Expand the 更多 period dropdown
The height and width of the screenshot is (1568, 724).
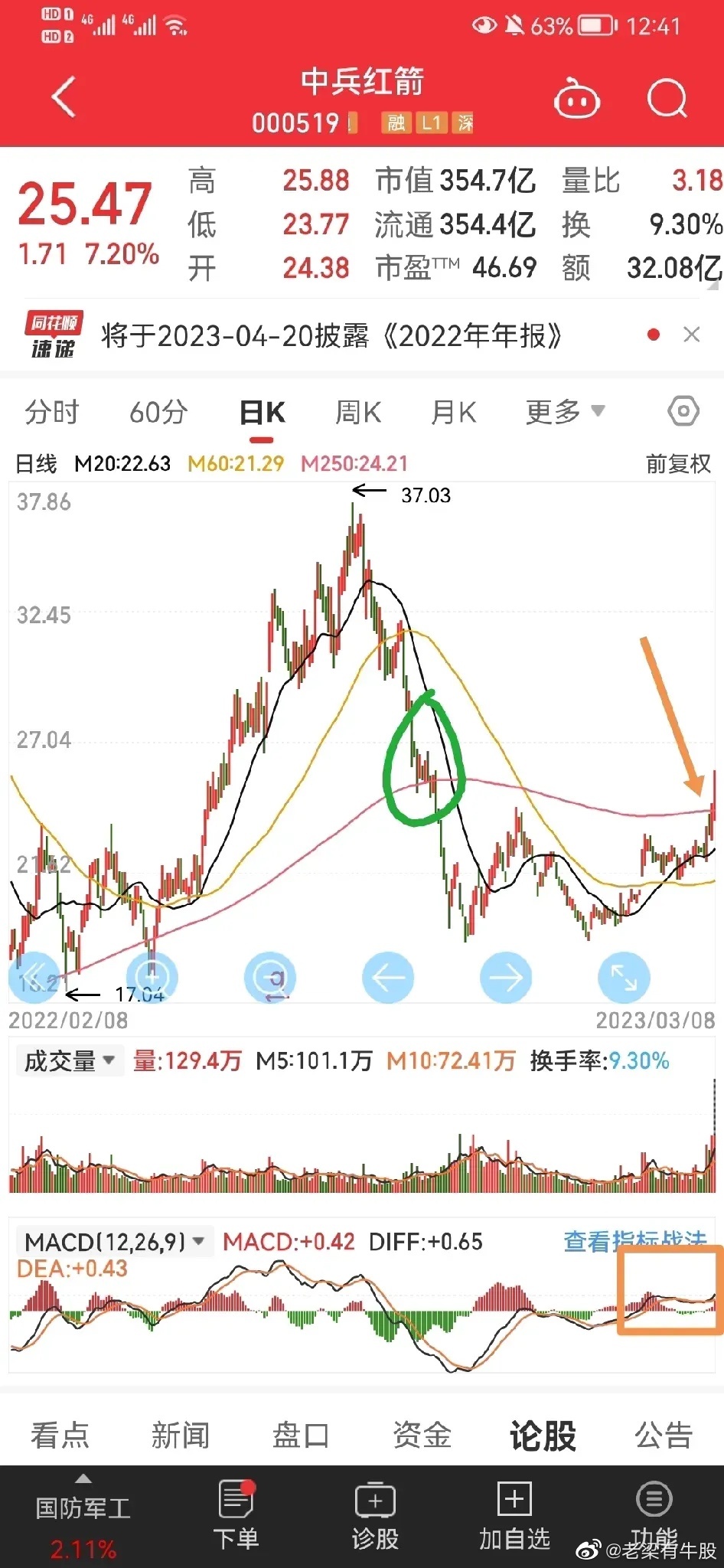(x=565, y=413)
